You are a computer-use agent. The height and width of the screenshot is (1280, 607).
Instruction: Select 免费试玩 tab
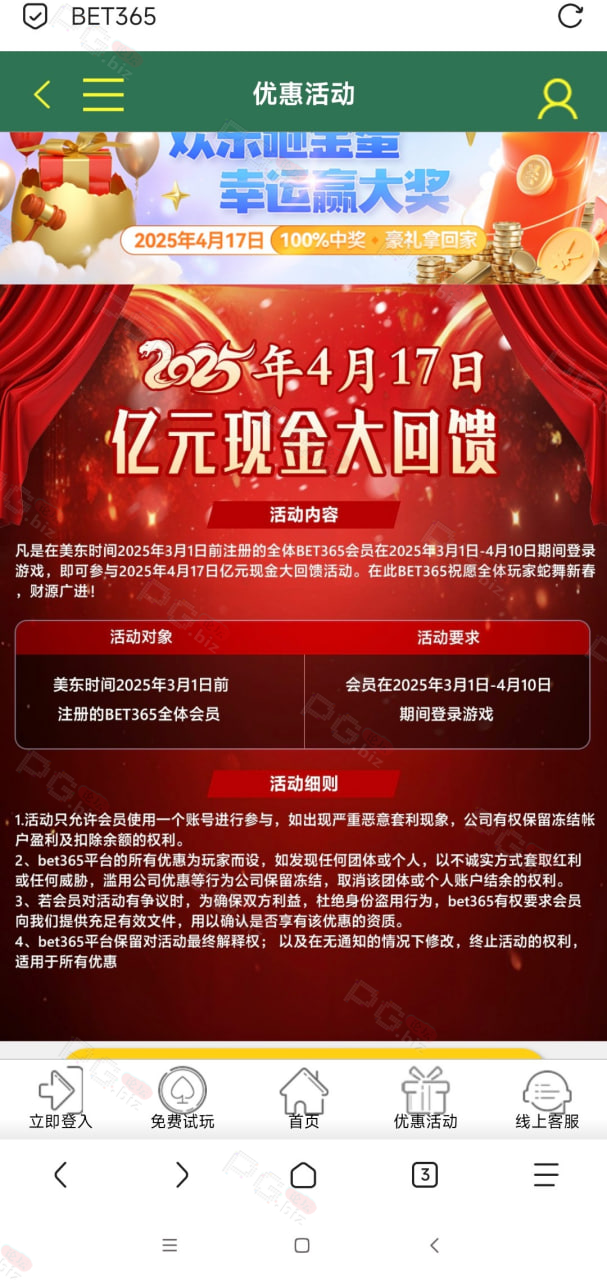[182, 1098]
